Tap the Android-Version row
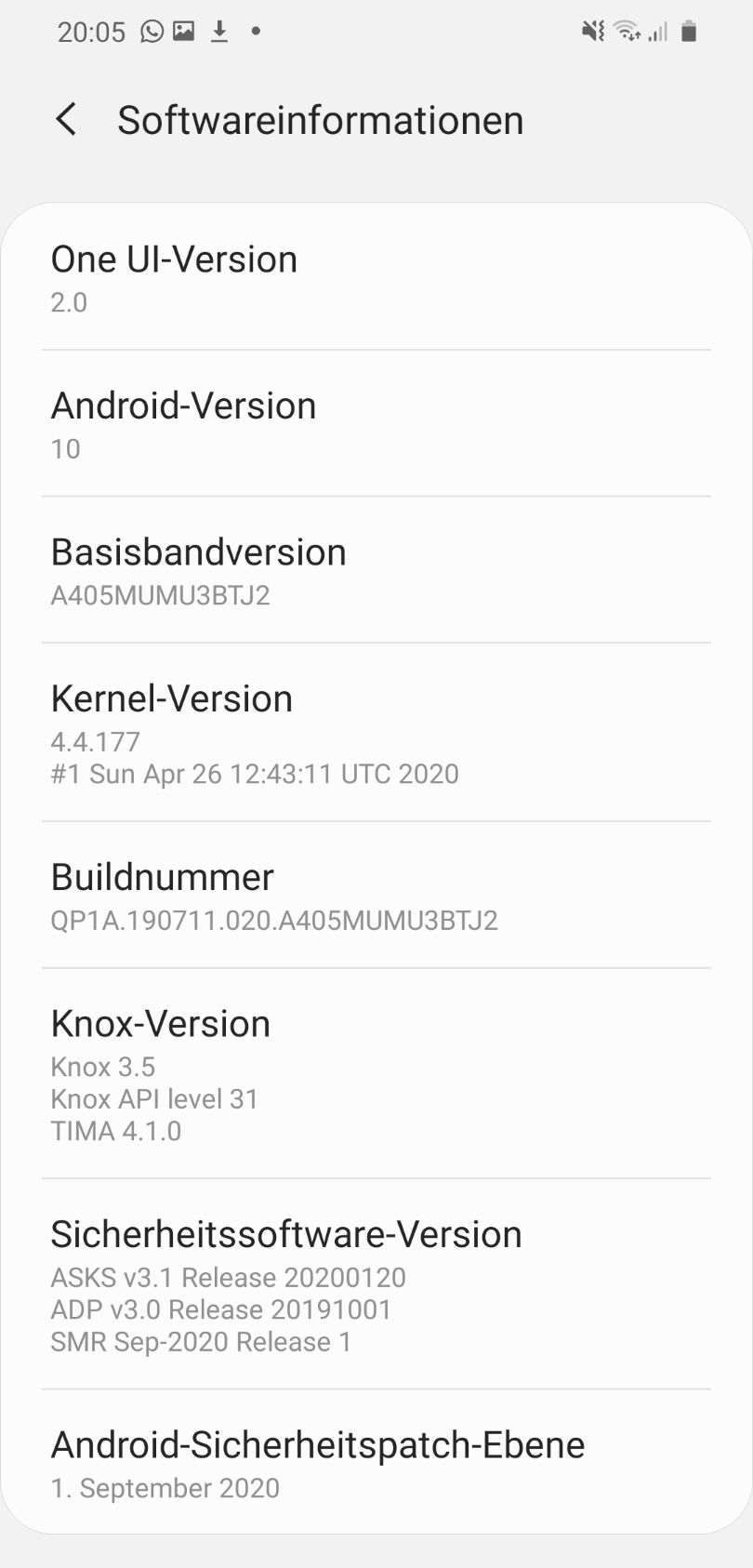The width and height of the screenshot is (753, 1568). click(x=376, y=424)
